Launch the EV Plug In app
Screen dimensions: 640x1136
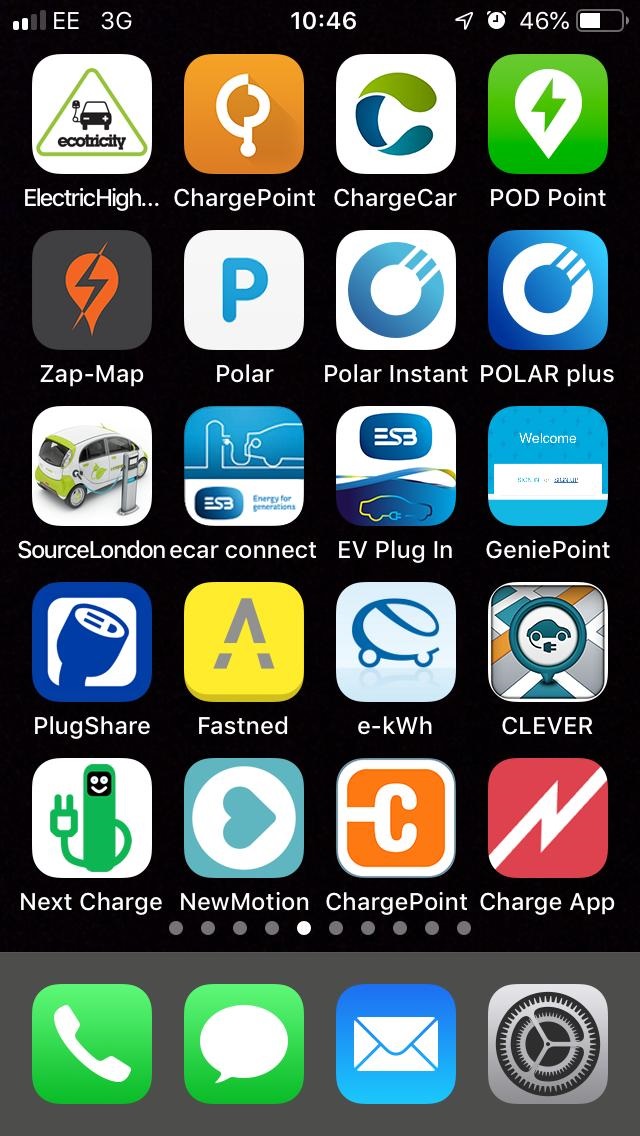point(396,466)
